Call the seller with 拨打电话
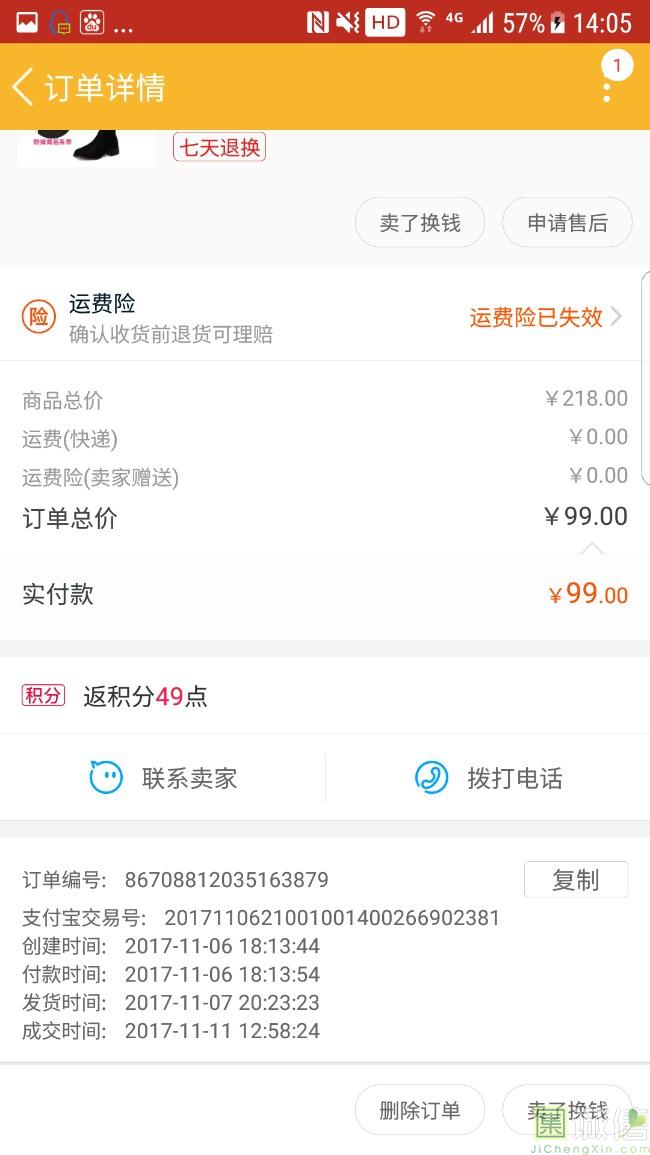This screenshot has height=1155, width=650. [x=488, y=778]
